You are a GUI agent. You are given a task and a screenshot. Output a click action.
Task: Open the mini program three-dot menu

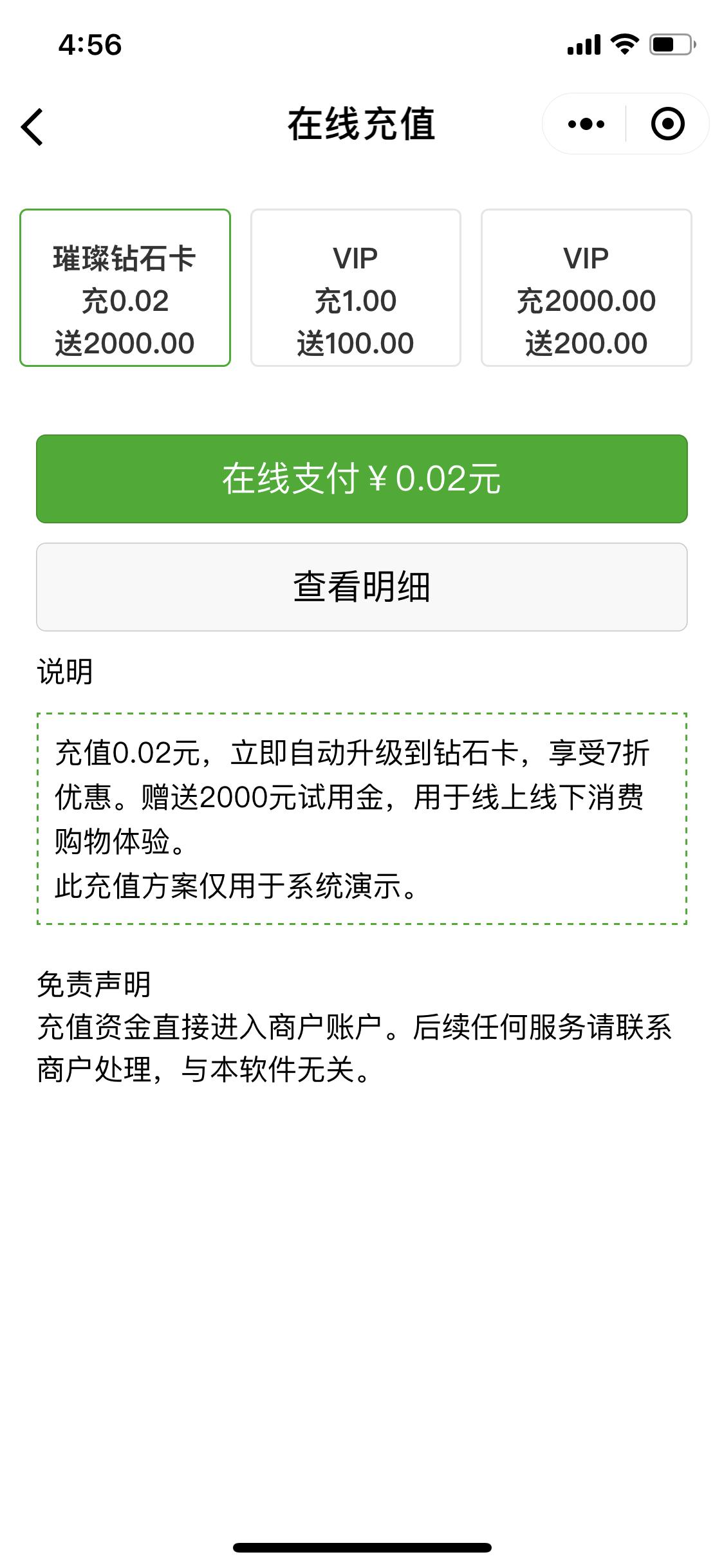(586, 124)
